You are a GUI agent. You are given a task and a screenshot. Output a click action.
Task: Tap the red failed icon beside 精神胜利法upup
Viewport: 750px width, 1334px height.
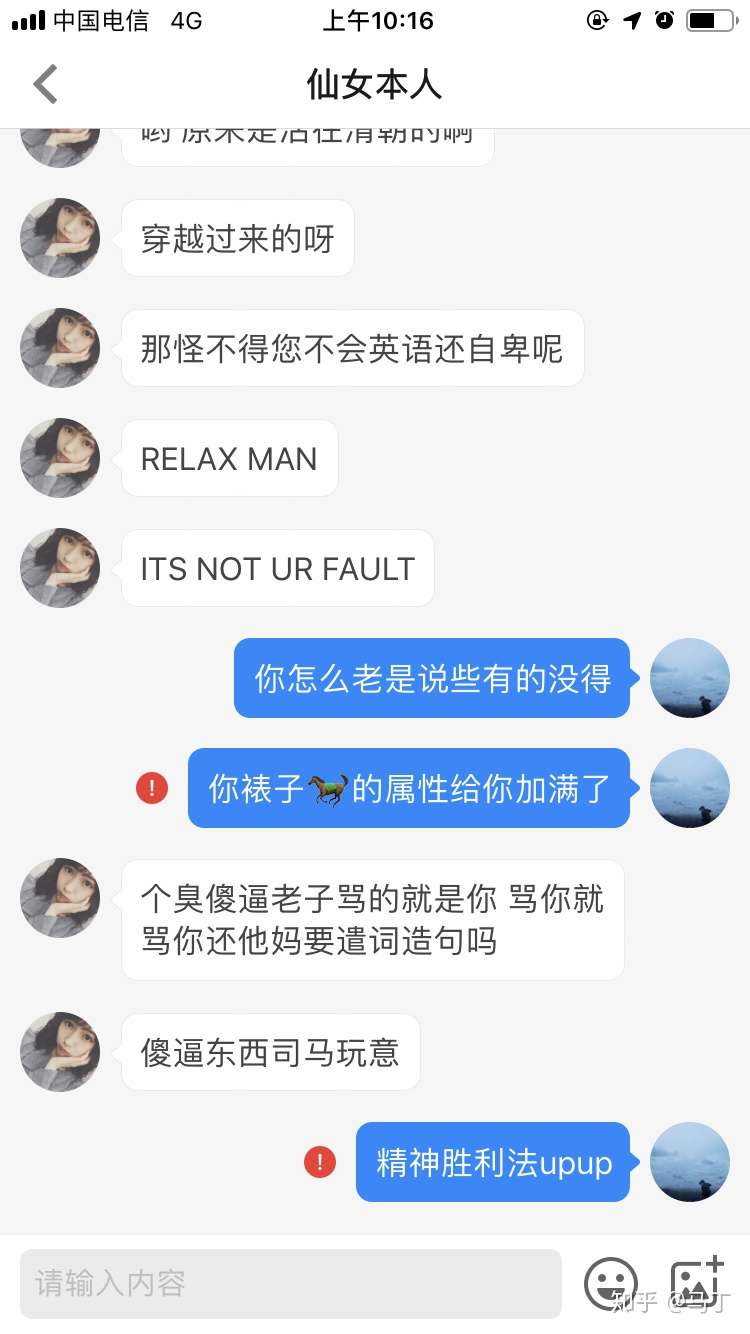point(320,1162)
